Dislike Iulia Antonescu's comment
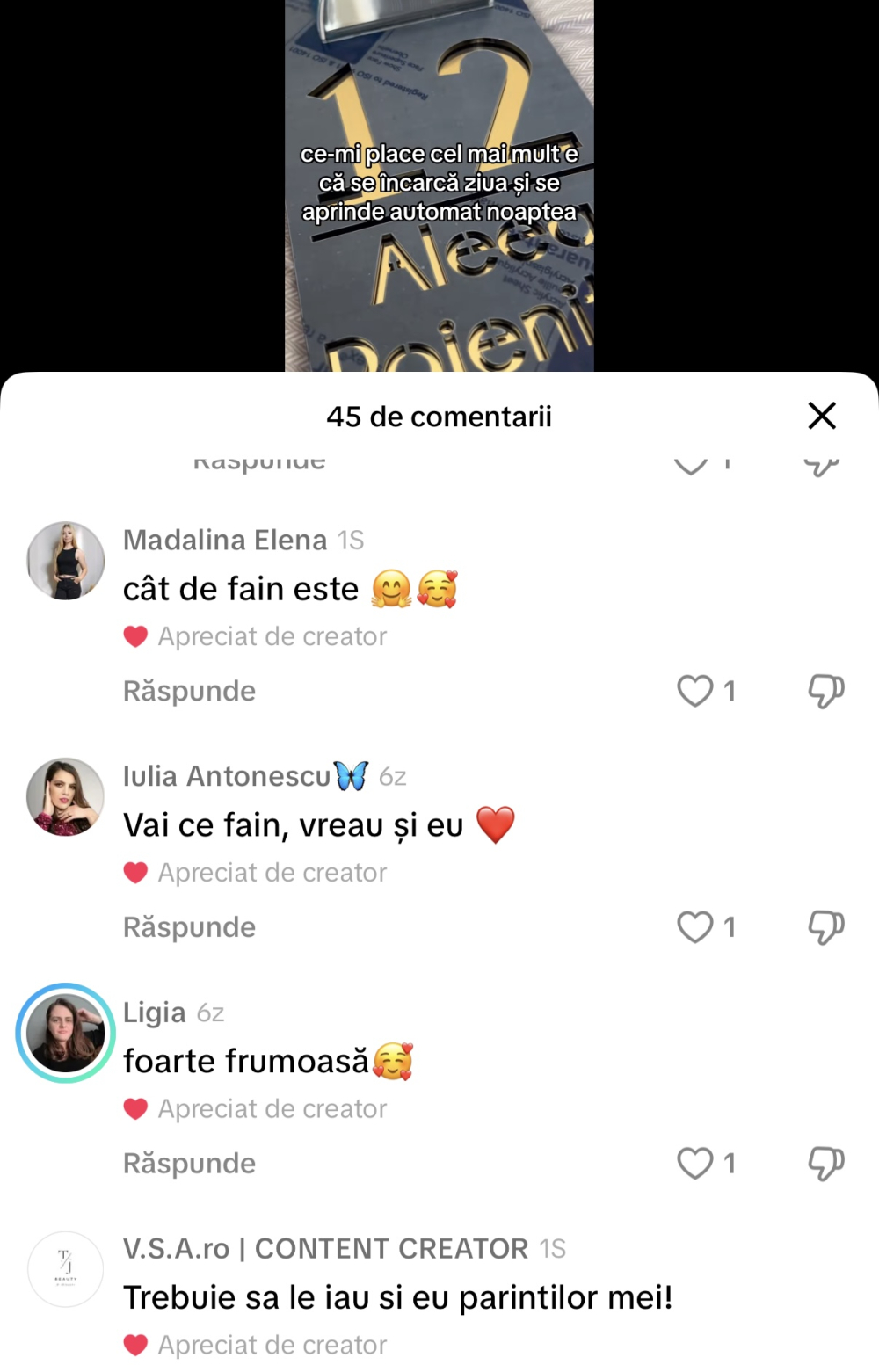Viewport: 879px width, 1372px height. click(825, 927)
